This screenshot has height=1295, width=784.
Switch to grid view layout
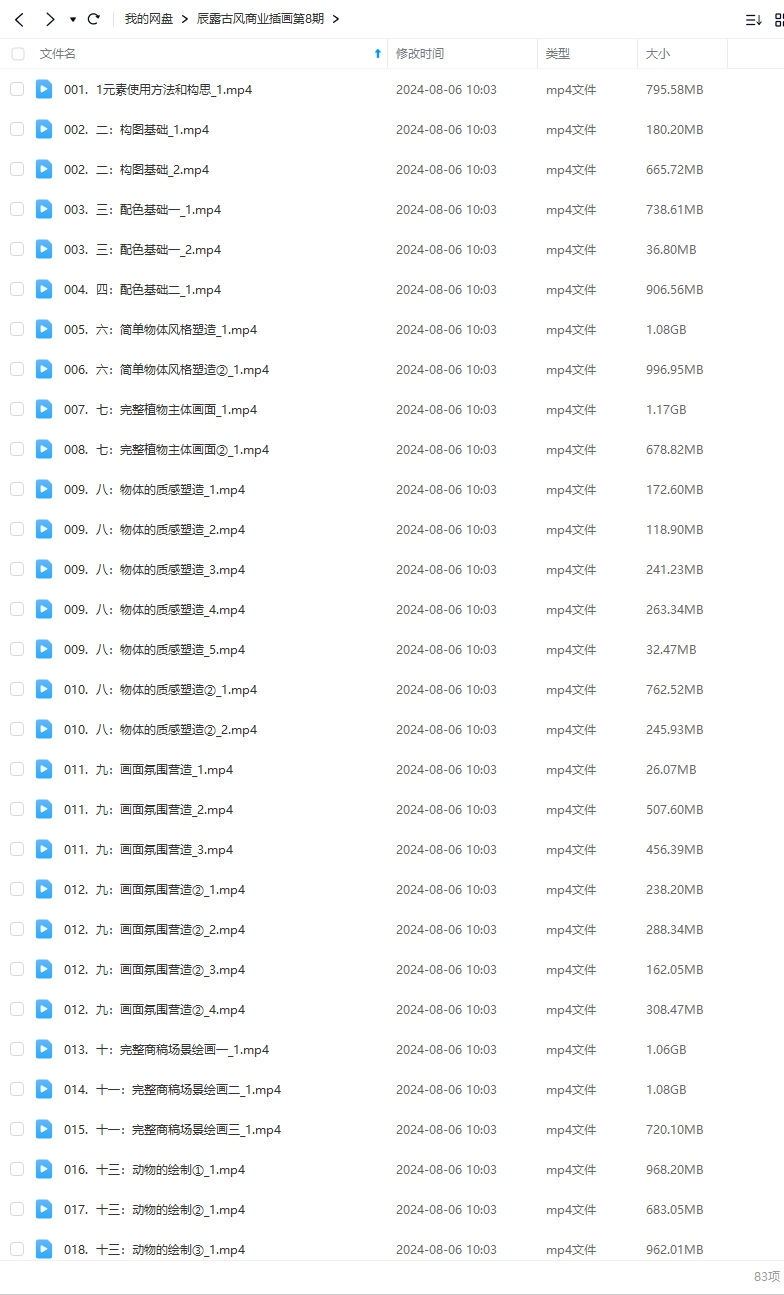click(779, 19)
